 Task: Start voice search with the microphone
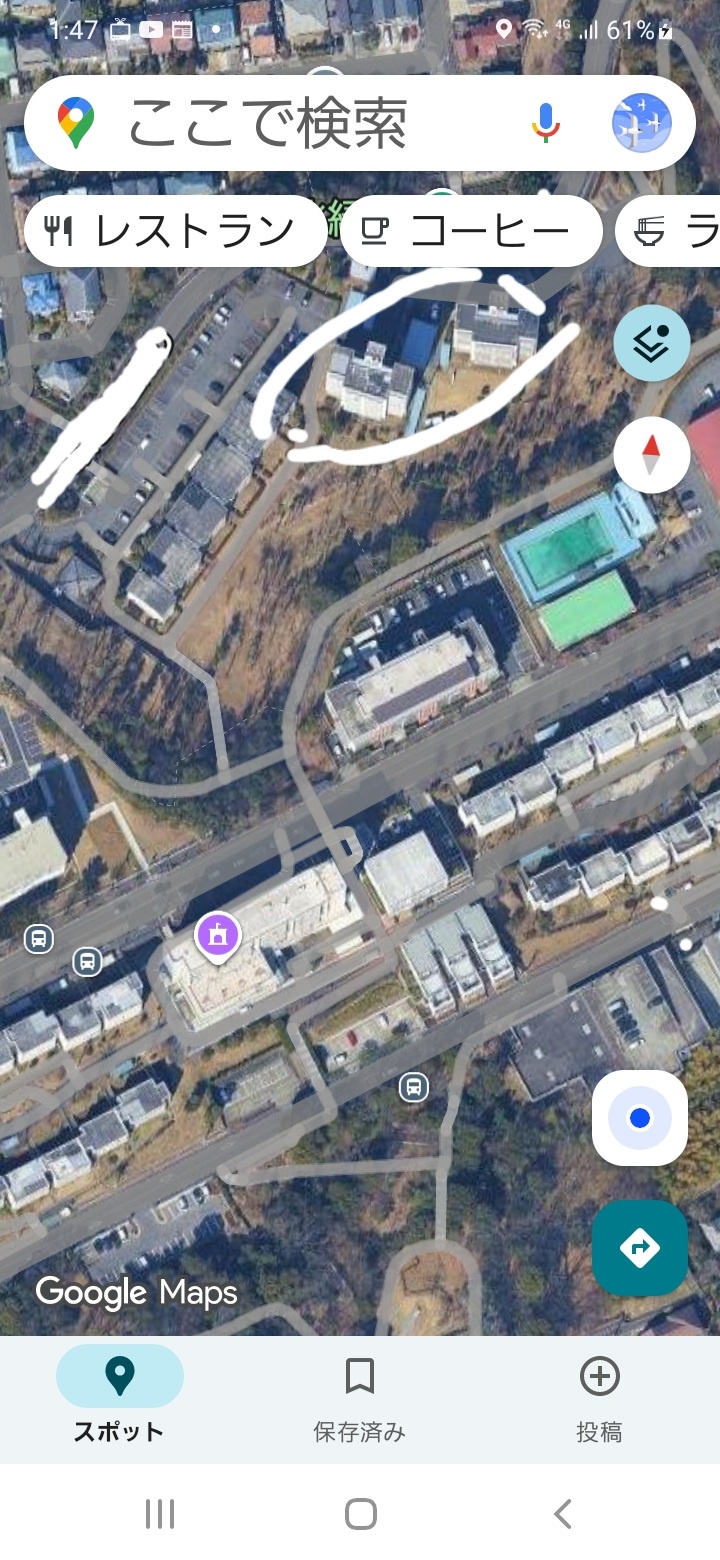[545, 123]
